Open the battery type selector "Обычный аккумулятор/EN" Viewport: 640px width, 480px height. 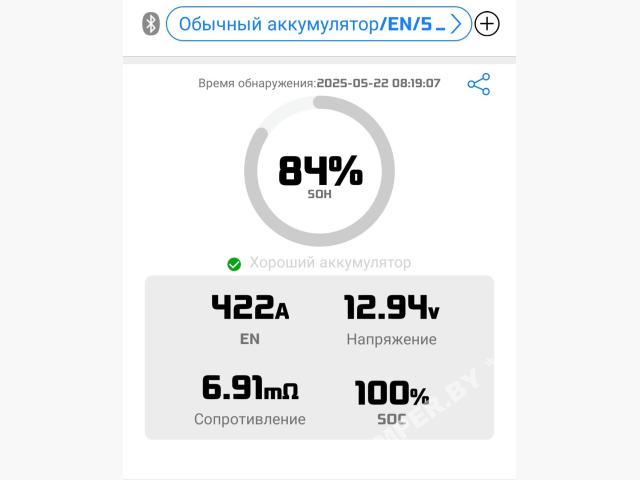pyautogui.click(x=318, y=24)
